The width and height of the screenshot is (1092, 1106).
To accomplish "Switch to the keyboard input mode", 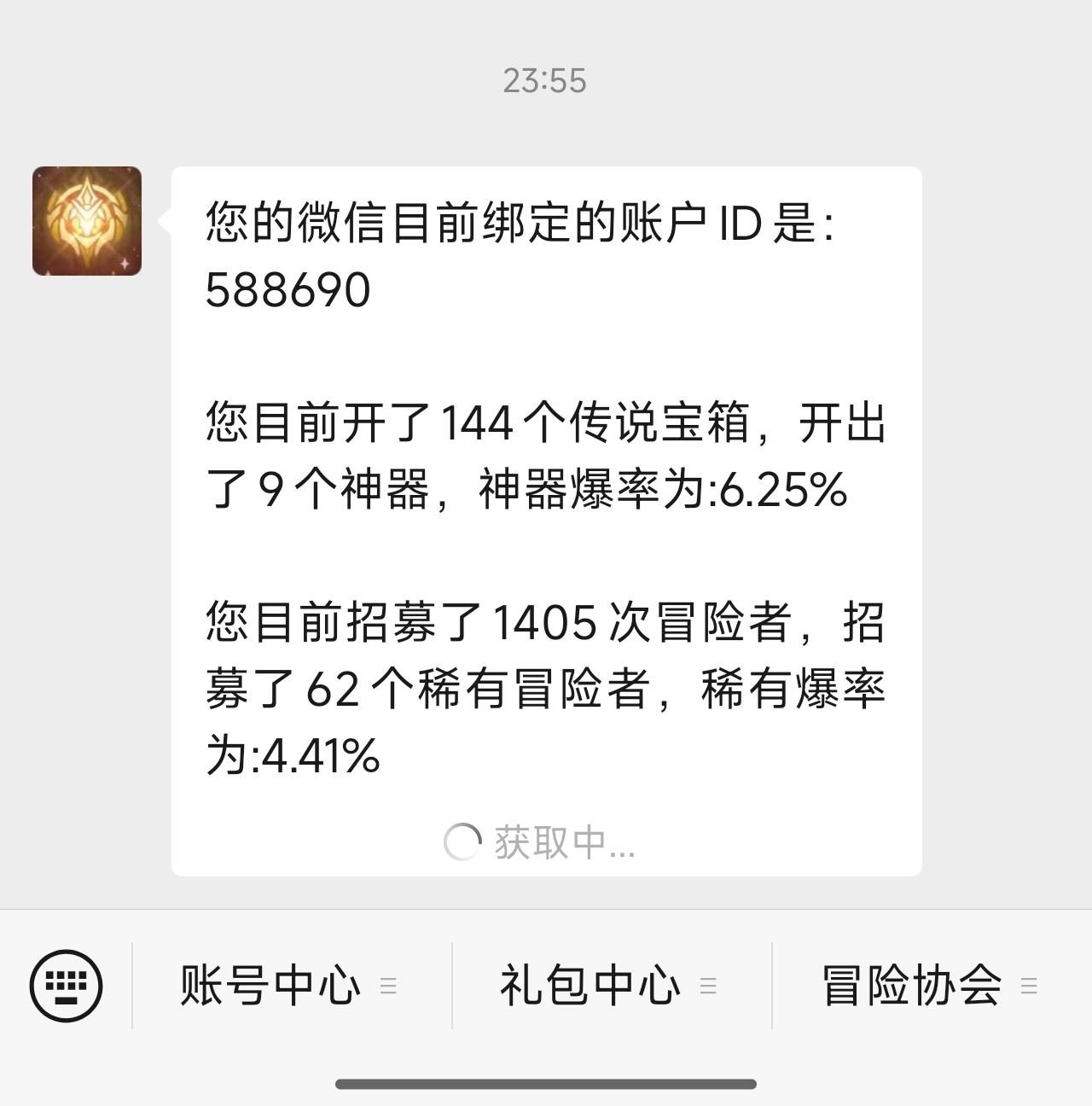I will [x=67, y=986].
